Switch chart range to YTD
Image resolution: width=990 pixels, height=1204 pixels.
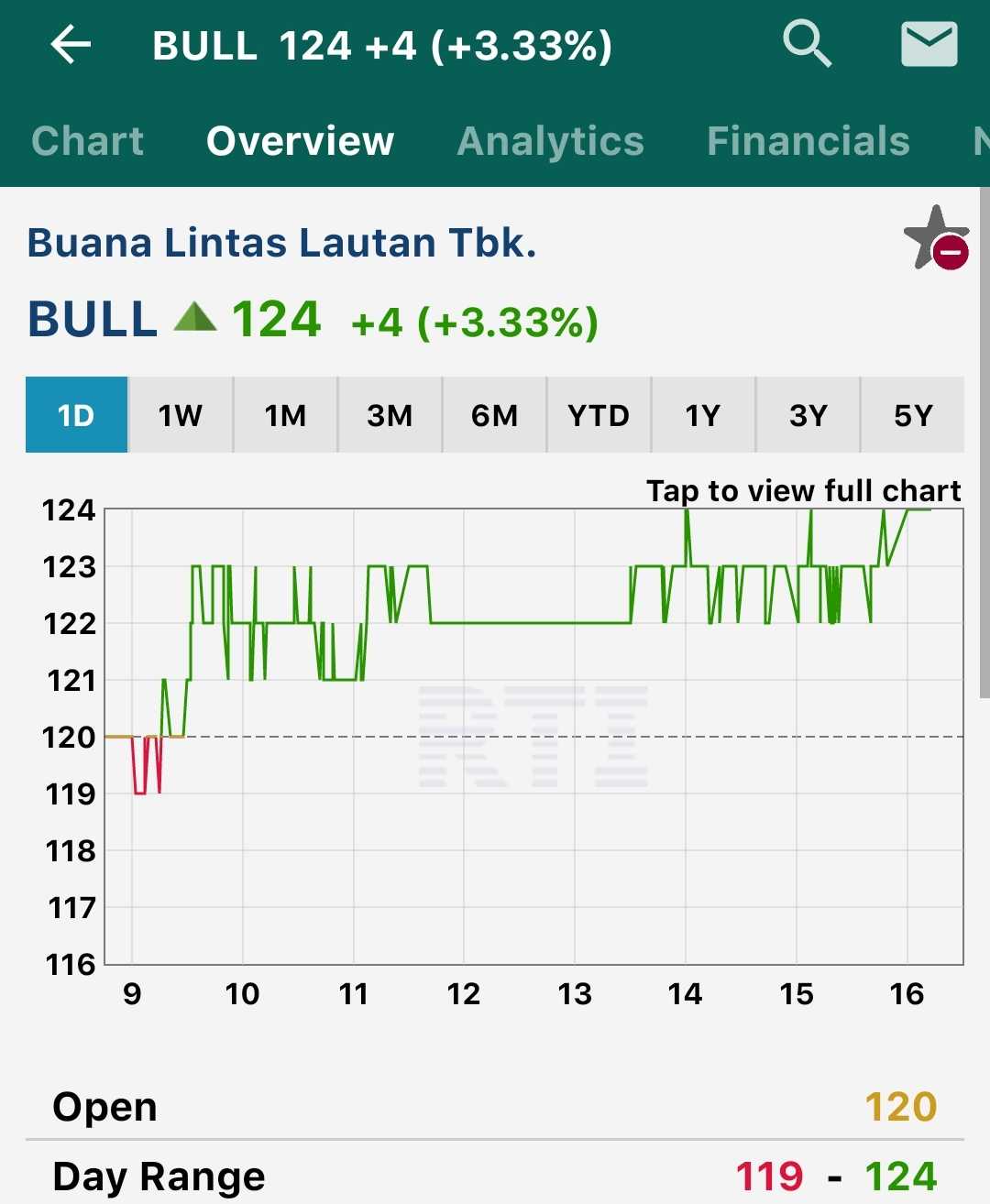(x=598, y=415)
